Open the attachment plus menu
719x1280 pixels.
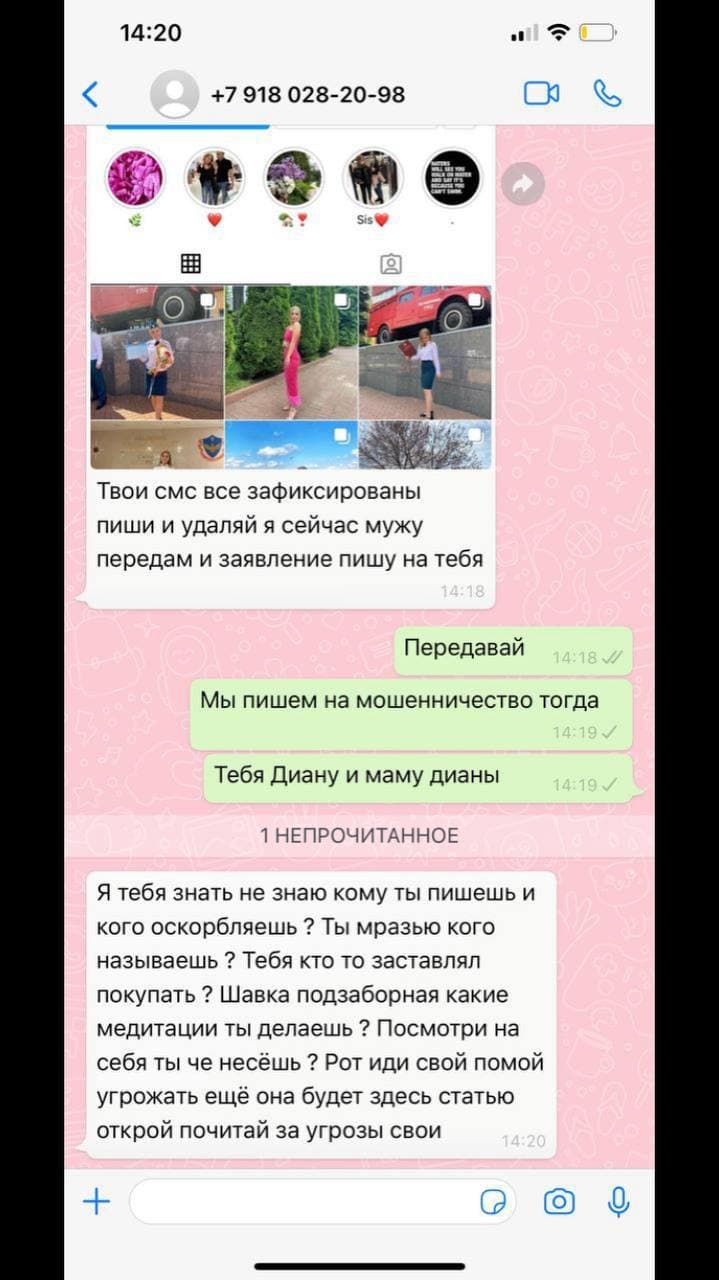(x=96, y=1201)
